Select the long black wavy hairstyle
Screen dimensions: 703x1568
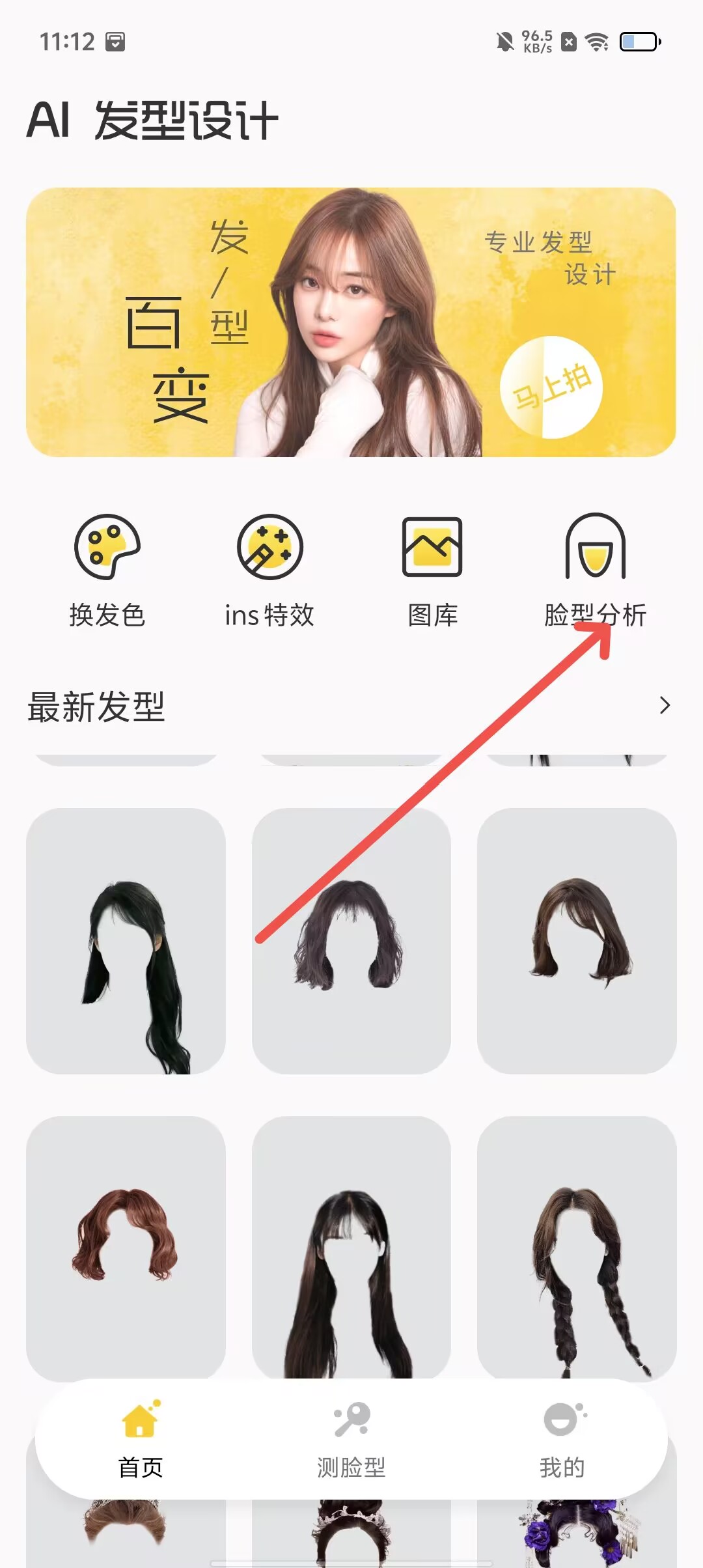tap(126, 941)
